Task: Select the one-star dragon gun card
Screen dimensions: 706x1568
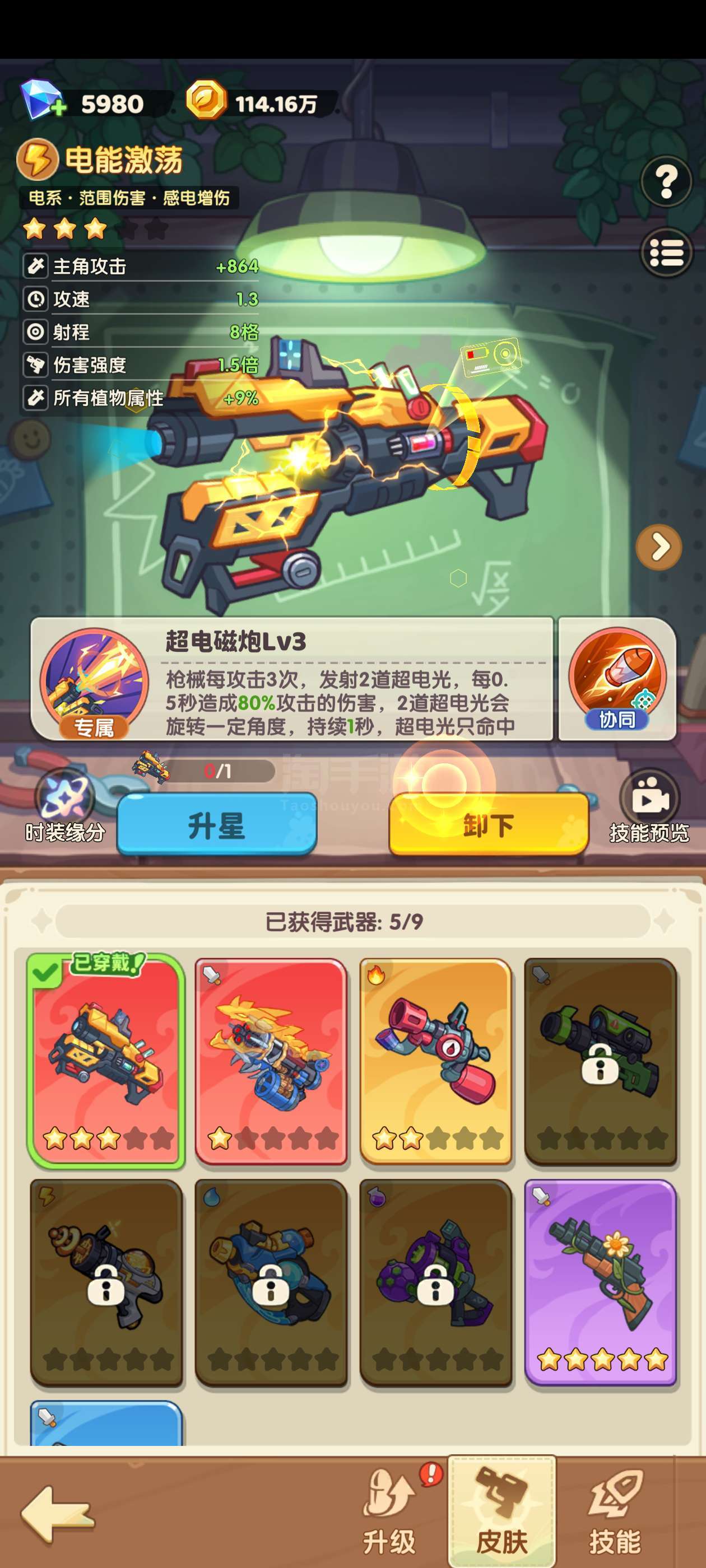Action: click(271, 1060)
